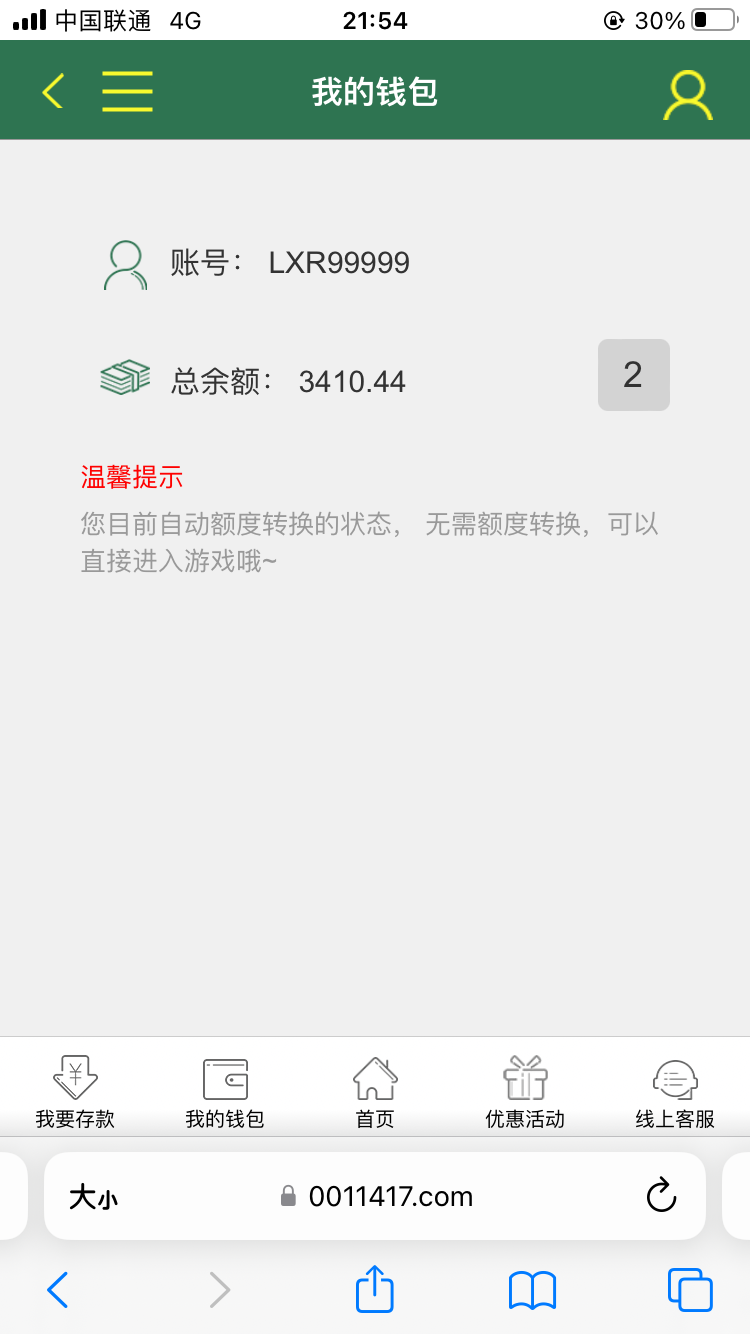Tap the back chevron in the green header
The image size is (750, 1334).
[x=50, y=90]
